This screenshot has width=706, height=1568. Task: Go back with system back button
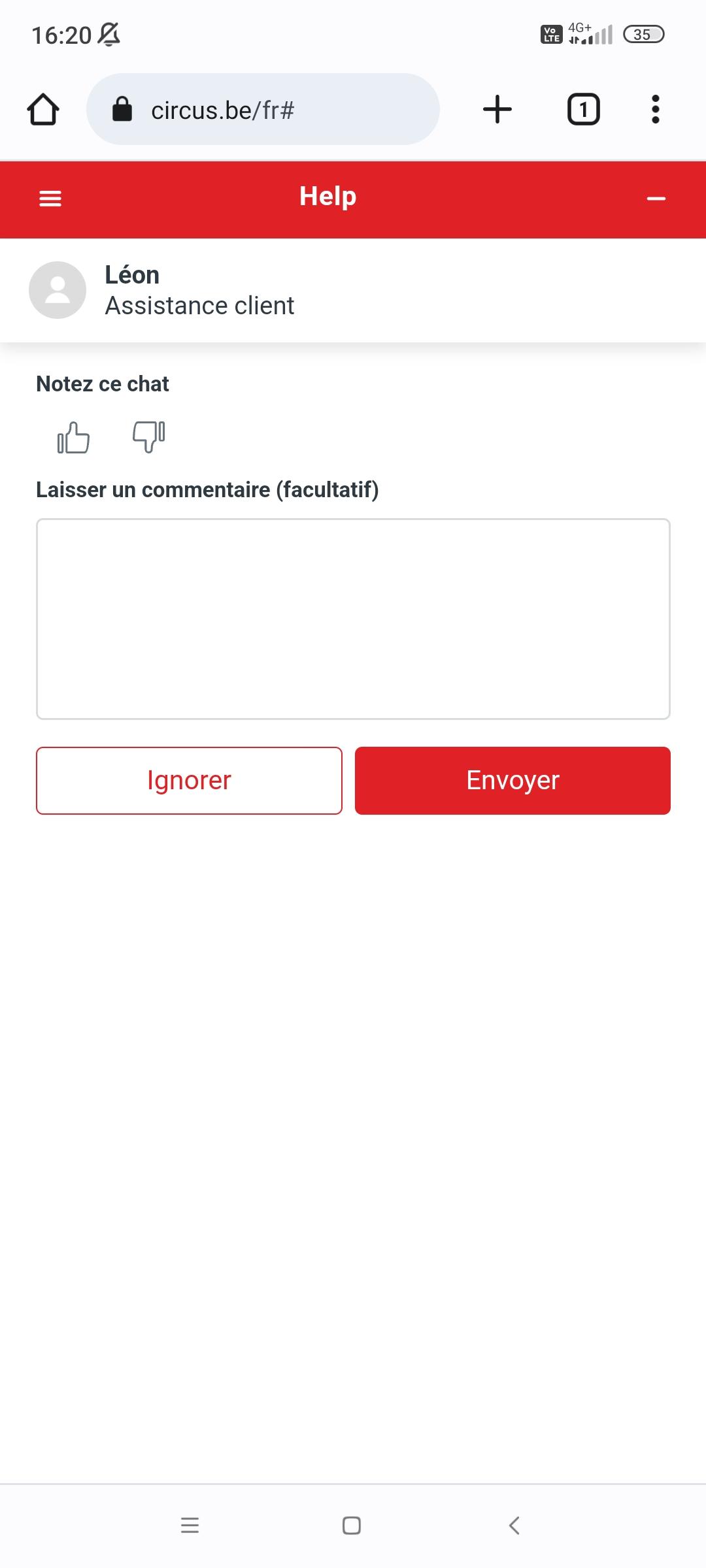pos(514,1526)
